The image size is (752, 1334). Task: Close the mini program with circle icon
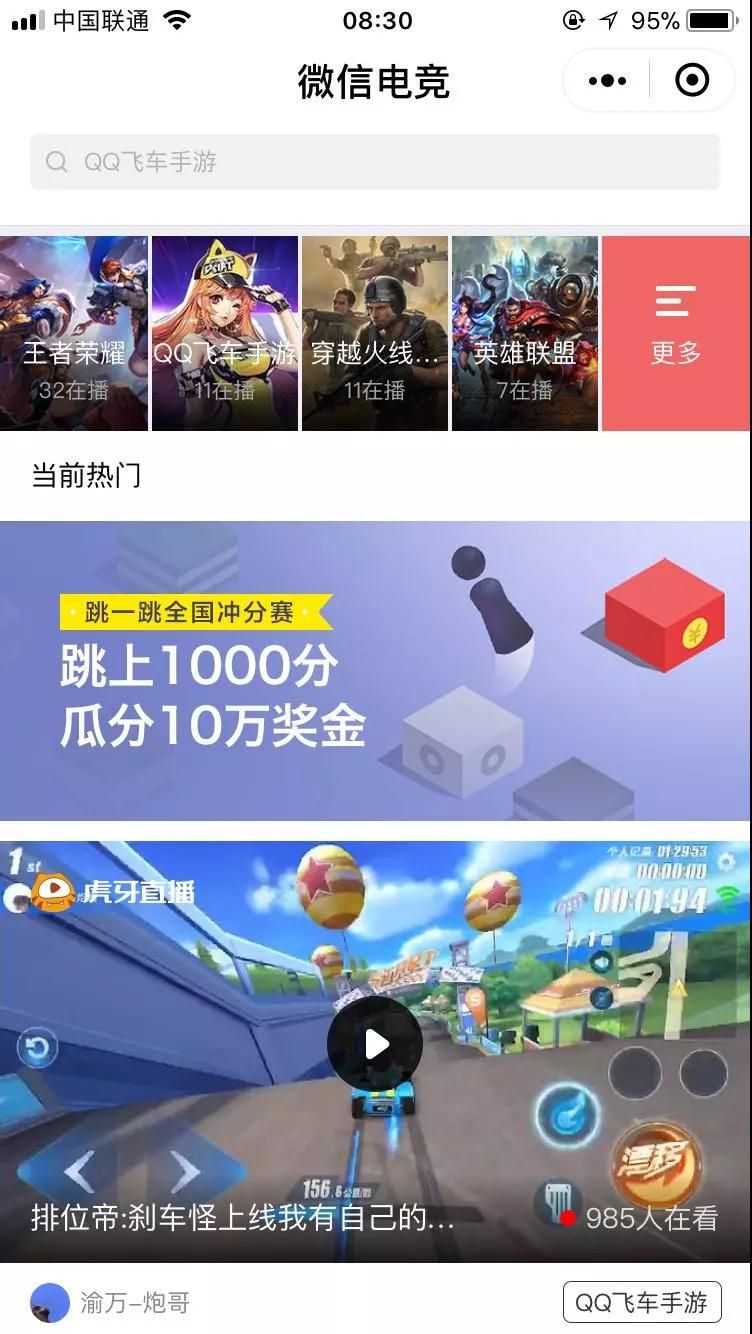point(692,81)
